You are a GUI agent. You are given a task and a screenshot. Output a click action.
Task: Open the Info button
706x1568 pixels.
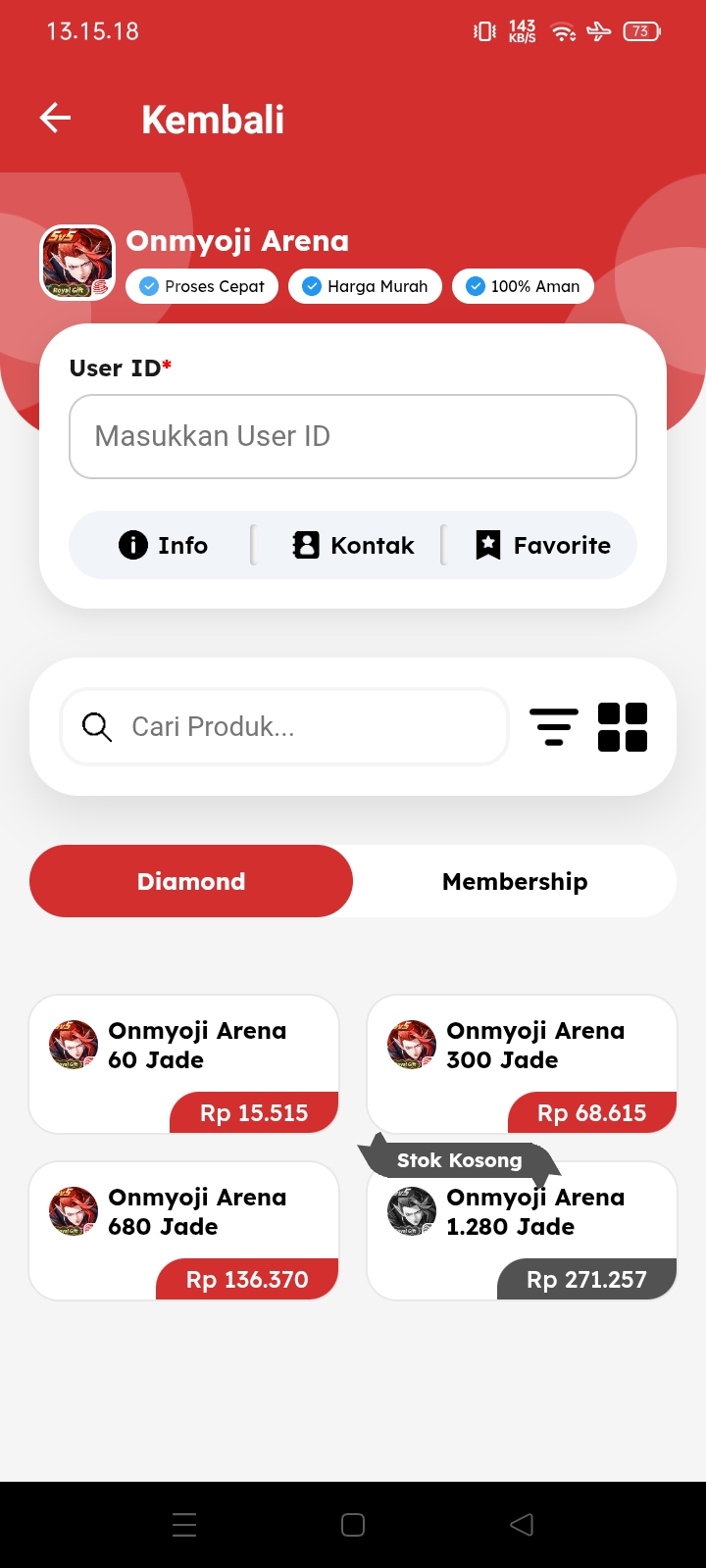163,545
